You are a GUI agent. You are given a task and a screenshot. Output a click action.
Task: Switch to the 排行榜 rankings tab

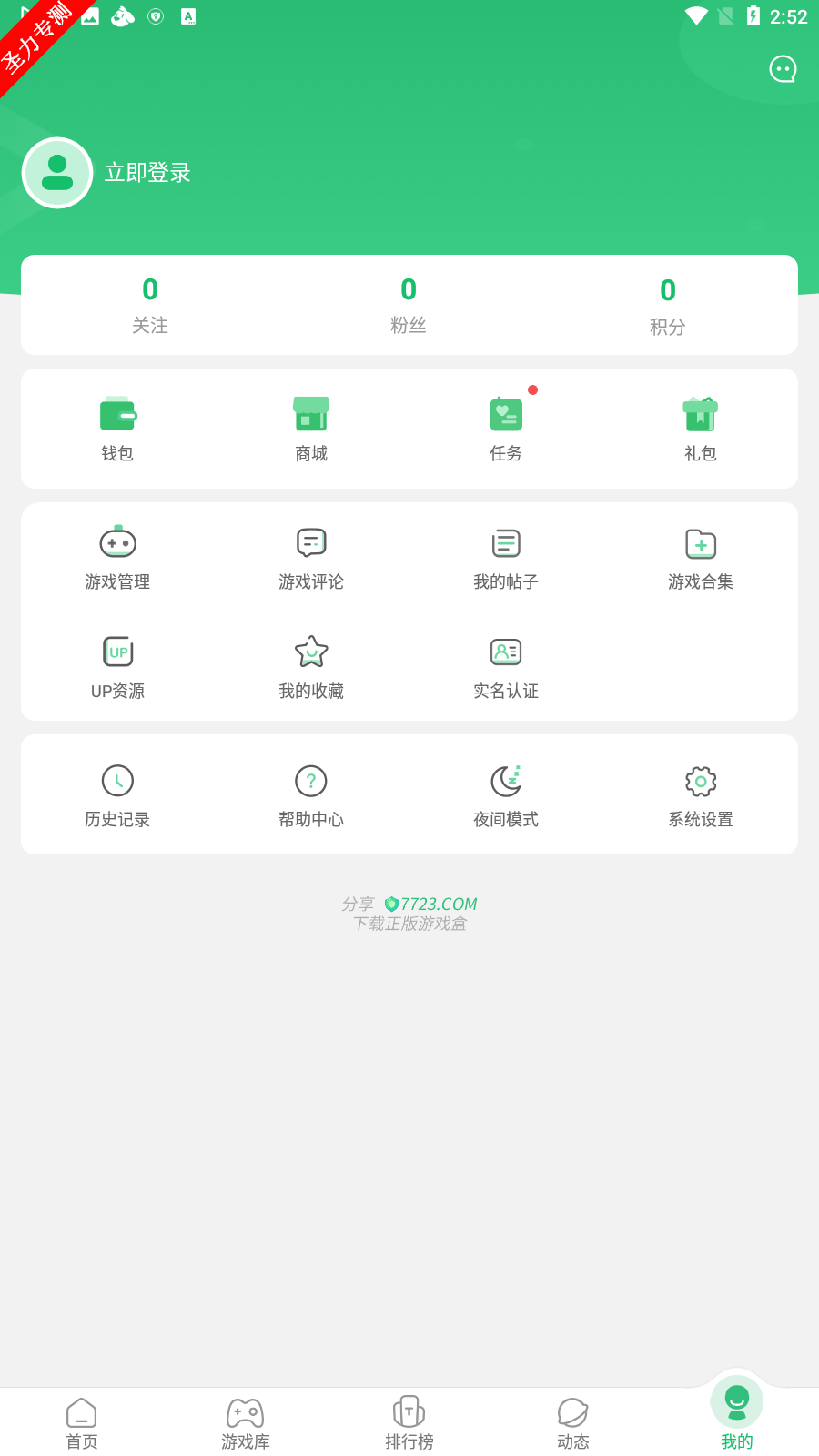tap(409, 1423)
